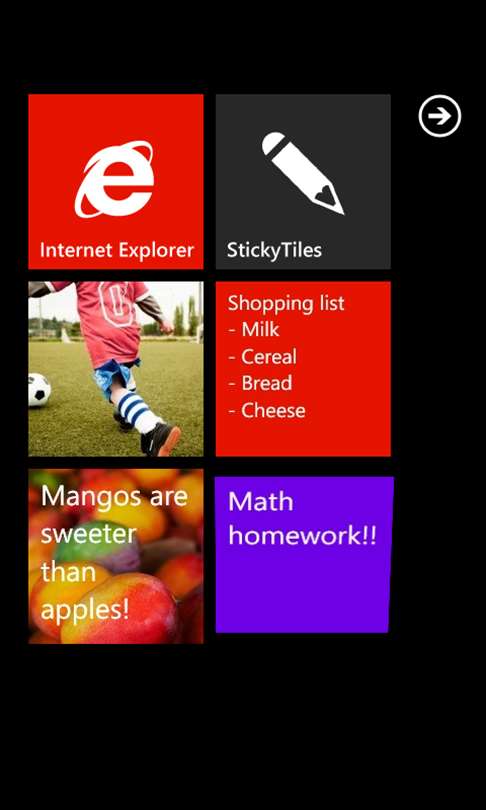
Task: Launch the StickyTiles app tile
Action: (303, 181)
